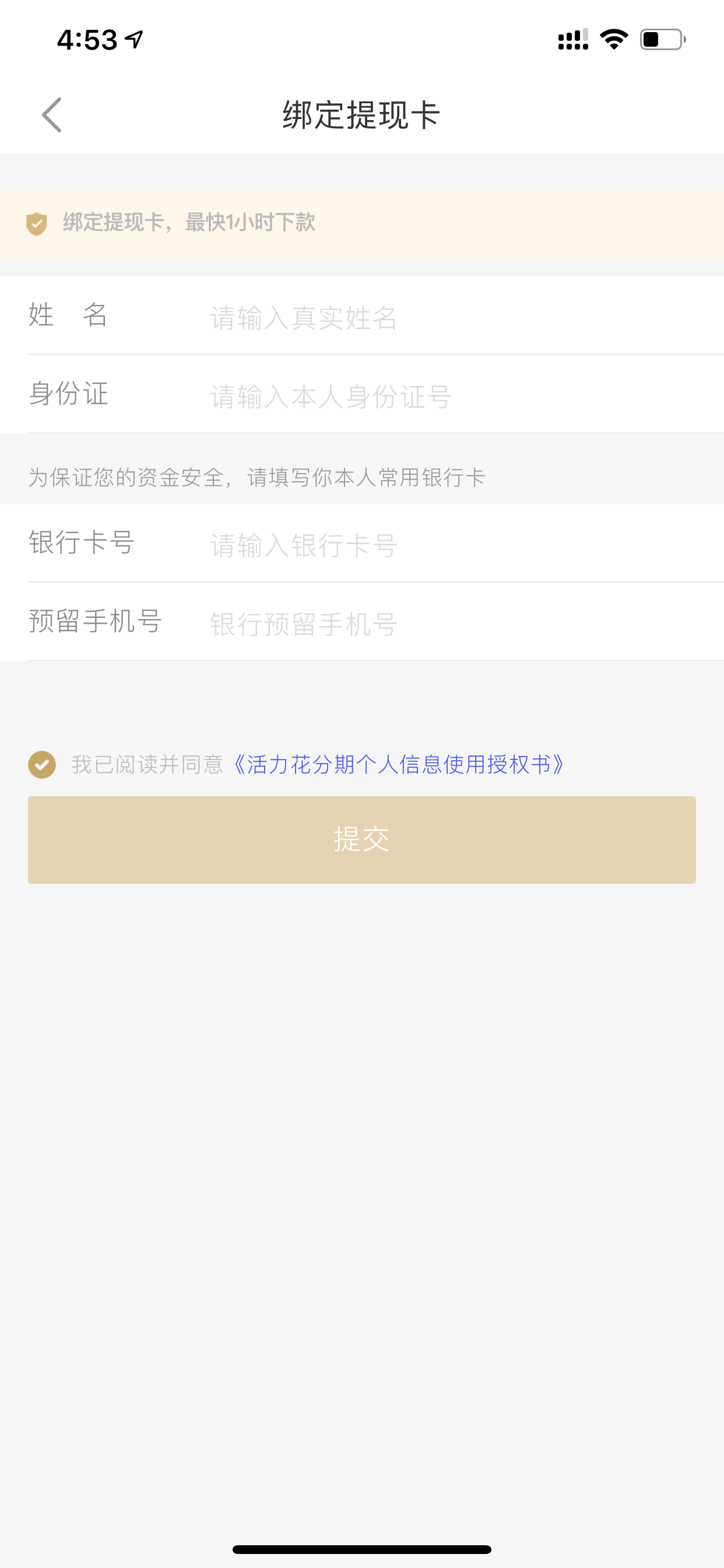724x1568 pixels.
Task: Uncheck the agreement checkbox
Action: coord(42,765)
